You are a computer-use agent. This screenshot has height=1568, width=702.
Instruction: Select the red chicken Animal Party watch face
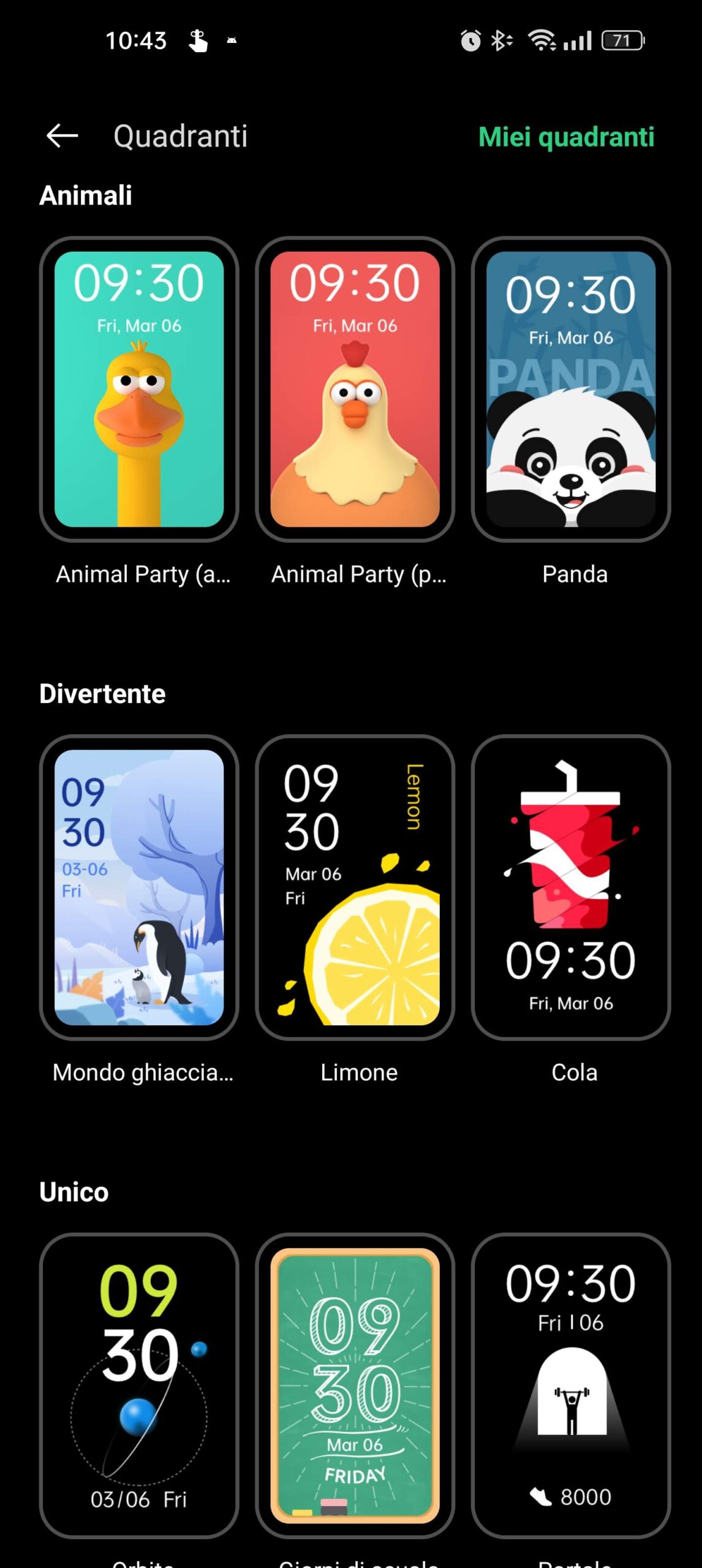coord(355,390)
